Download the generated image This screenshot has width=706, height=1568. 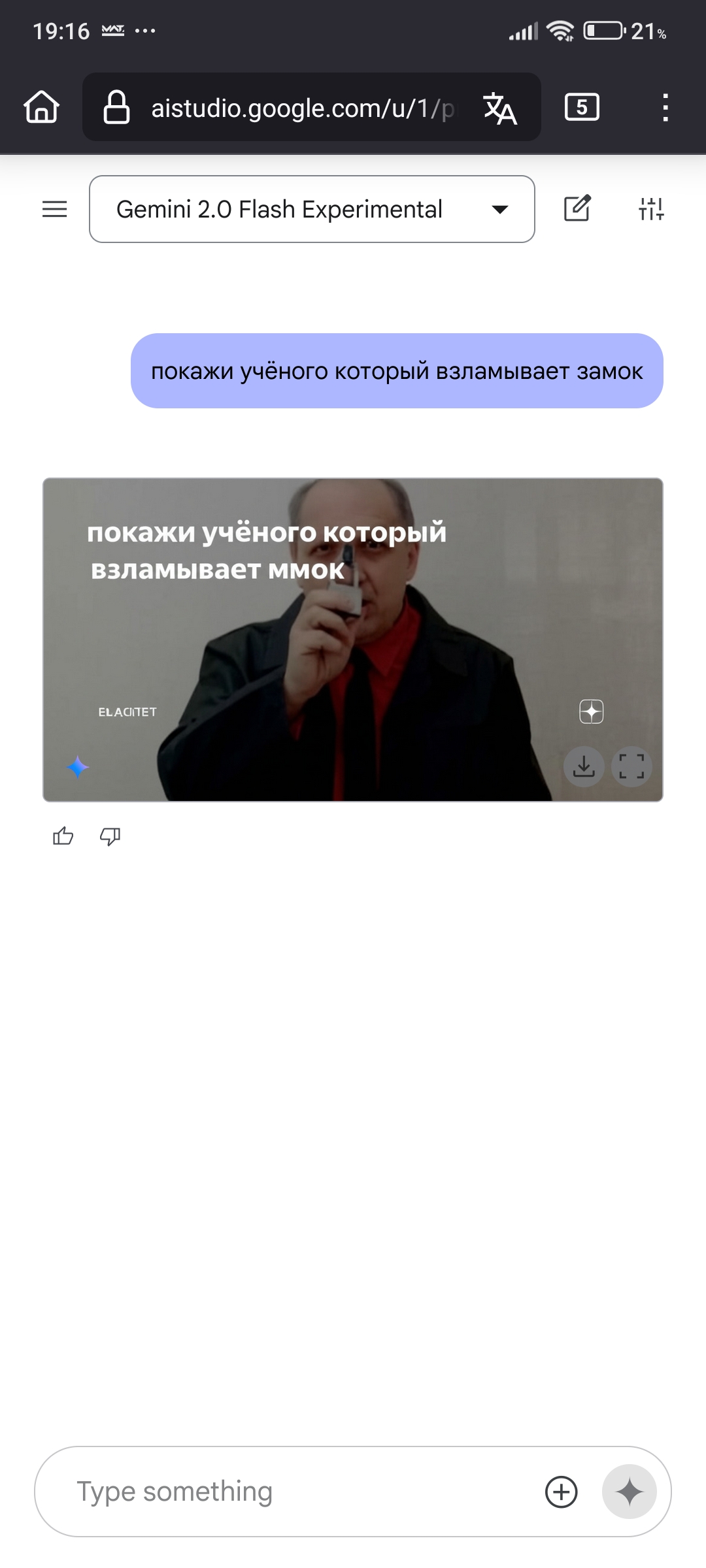click(x=584, y=766)
